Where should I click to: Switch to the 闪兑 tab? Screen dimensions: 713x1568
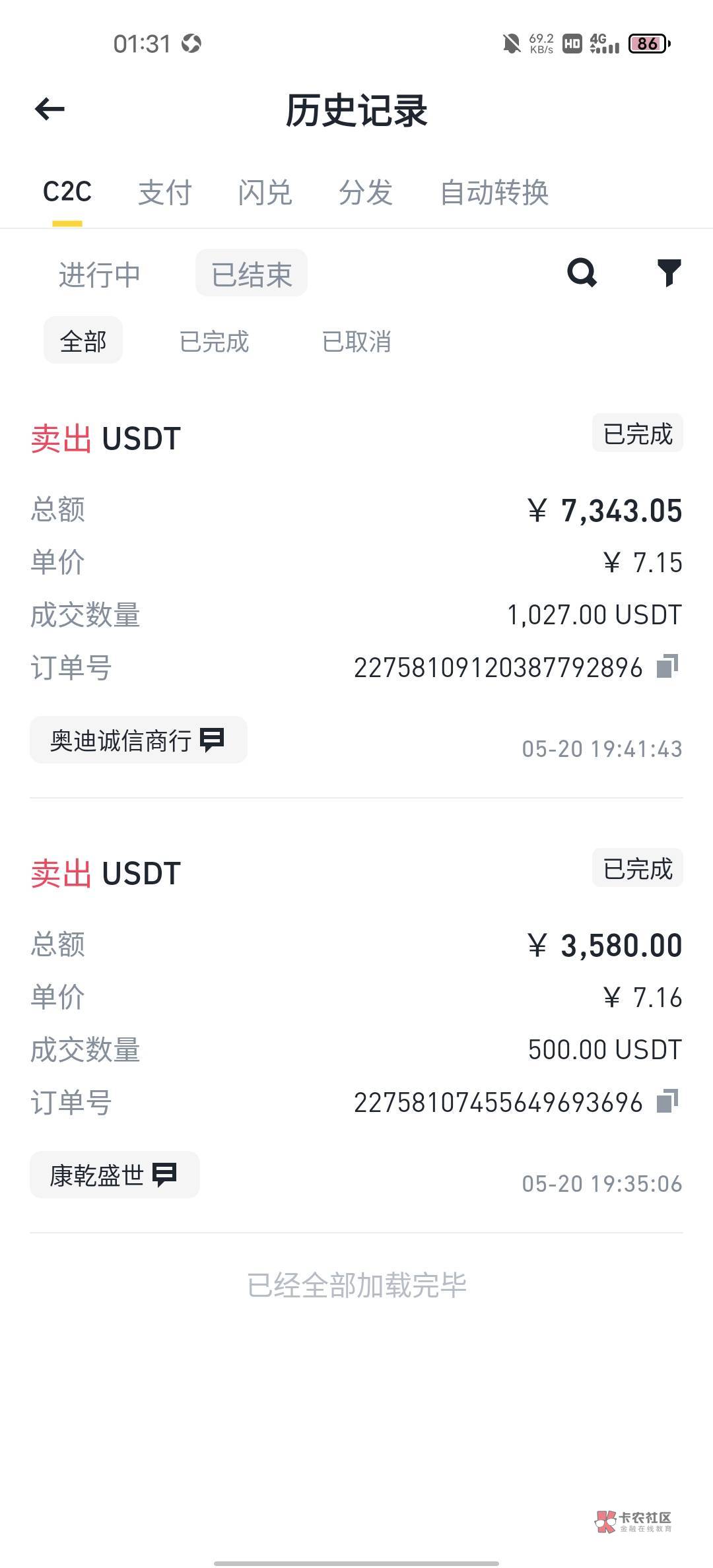pos(265,193)
